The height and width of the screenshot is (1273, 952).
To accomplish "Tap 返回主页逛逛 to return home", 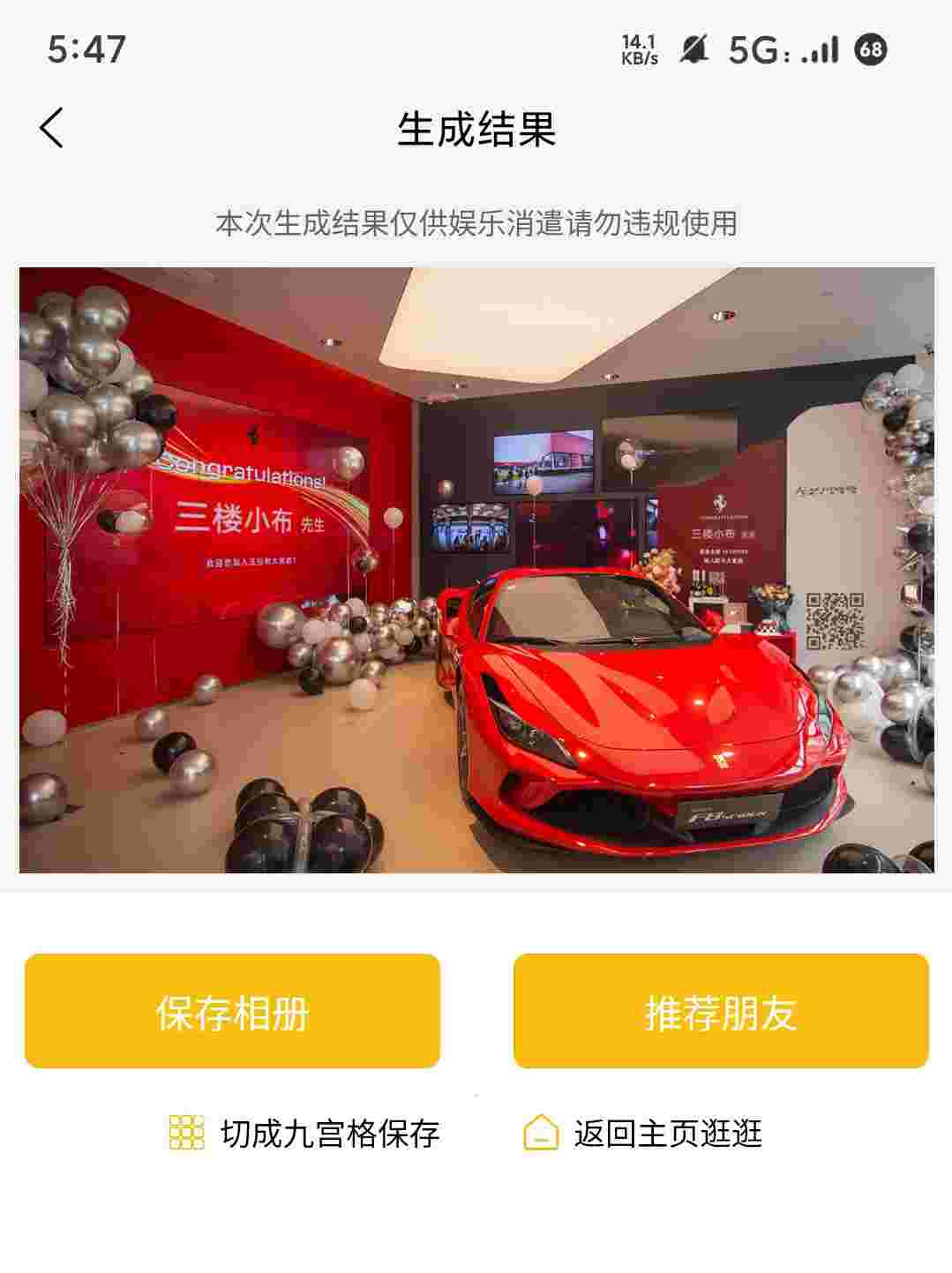I will coord(642,1134).
